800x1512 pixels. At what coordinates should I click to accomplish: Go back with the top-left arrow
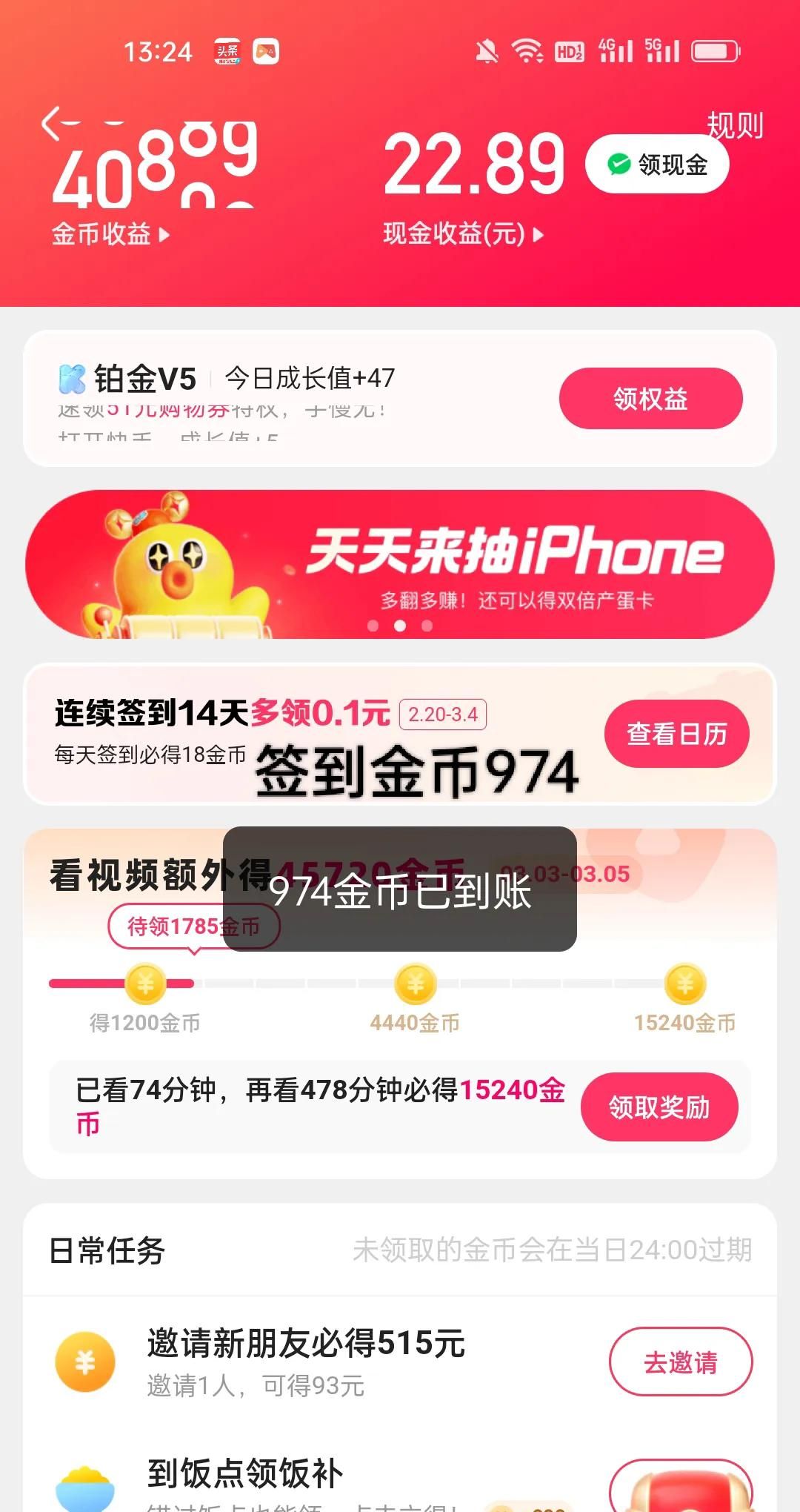58,123
